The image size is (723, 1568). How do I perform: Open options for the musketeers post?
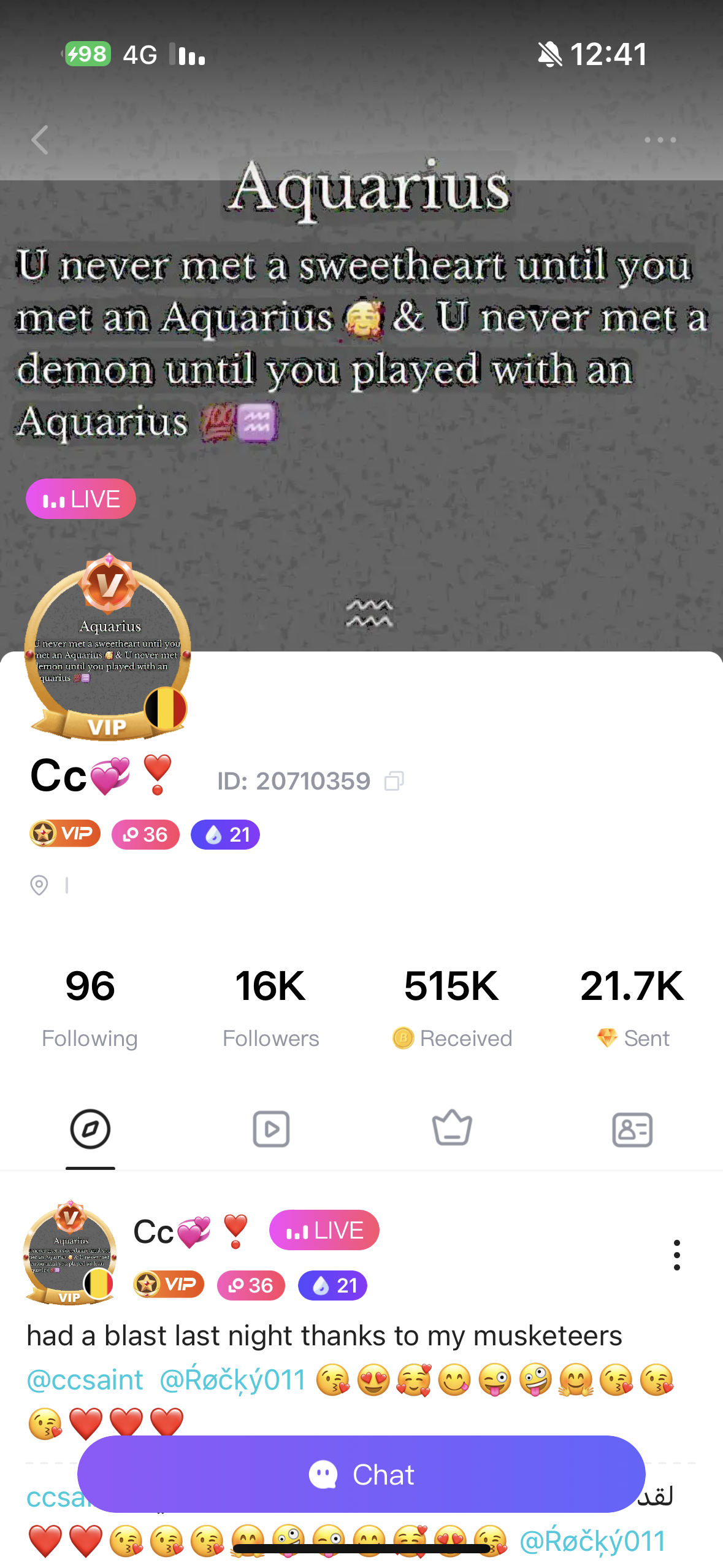pyautogui.click(x=676, y=1255)
